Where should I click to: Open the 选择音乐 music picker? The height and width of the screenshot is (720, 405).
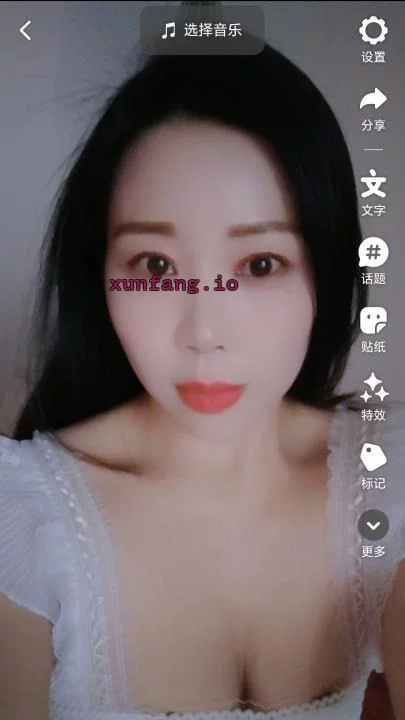click(x=202, y=30)
